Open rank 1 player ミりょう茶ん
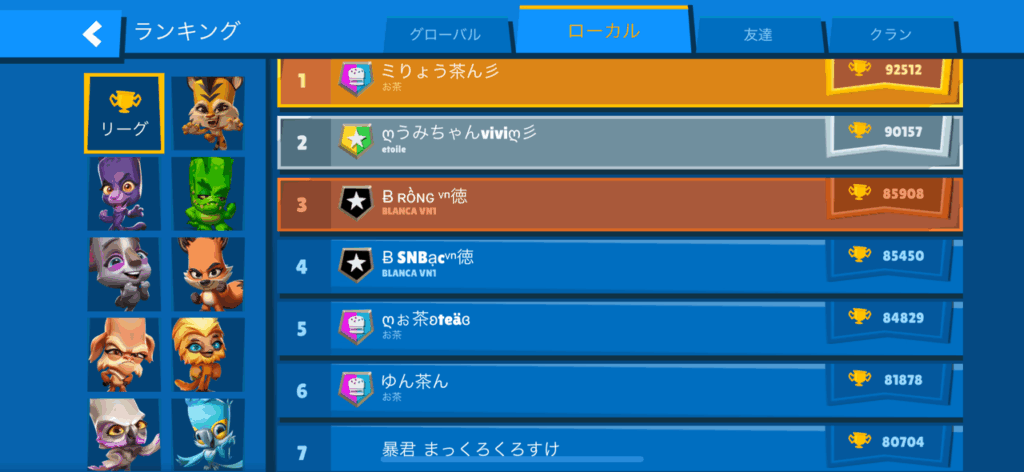This screenshot has width=1024, height=472. pyautogui.click(x=620, y=78)
